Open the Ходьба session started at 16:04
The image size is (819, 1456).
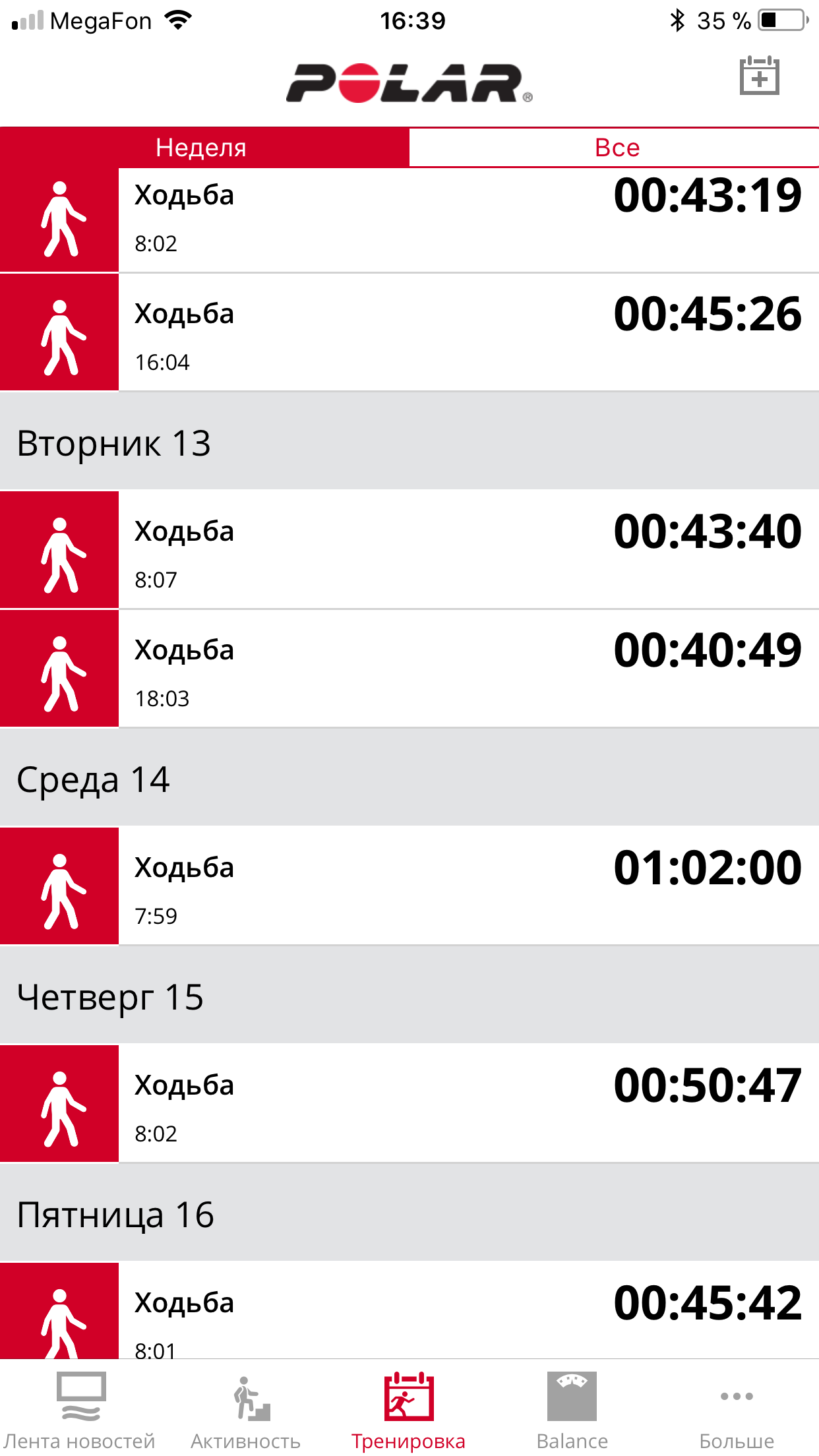(462, 332)
